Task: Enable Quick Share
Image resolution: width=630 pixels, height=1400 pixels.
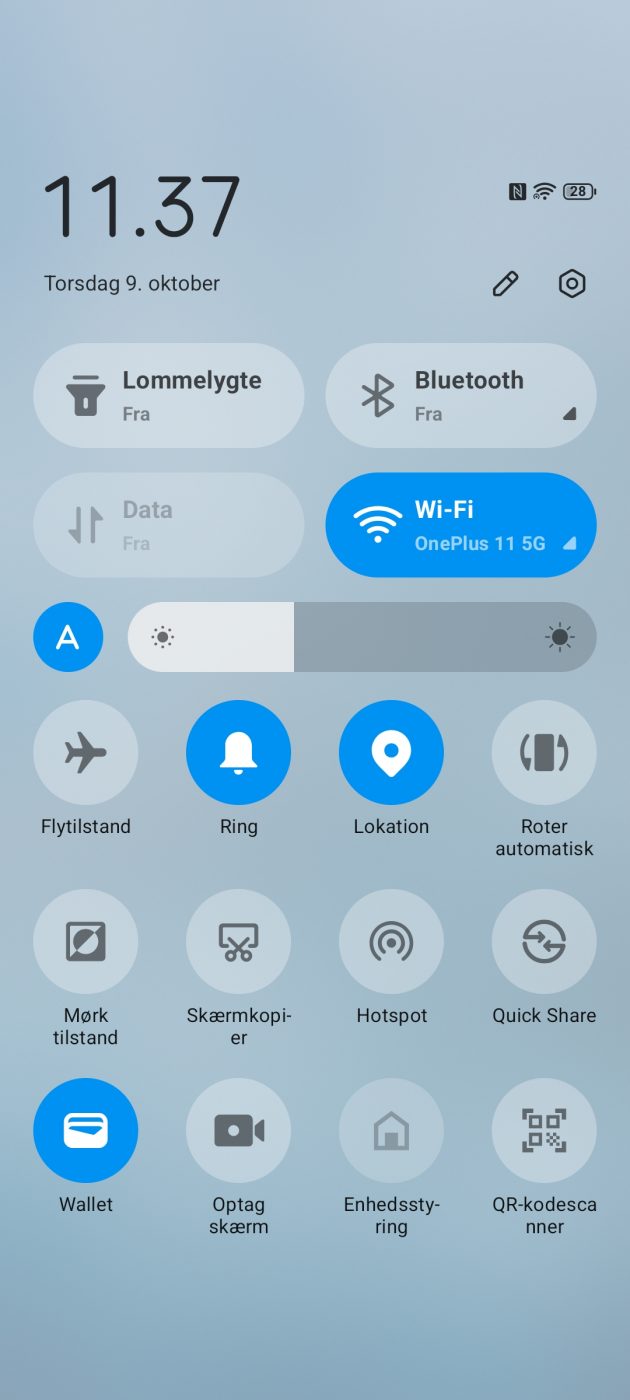Action: 544,941
